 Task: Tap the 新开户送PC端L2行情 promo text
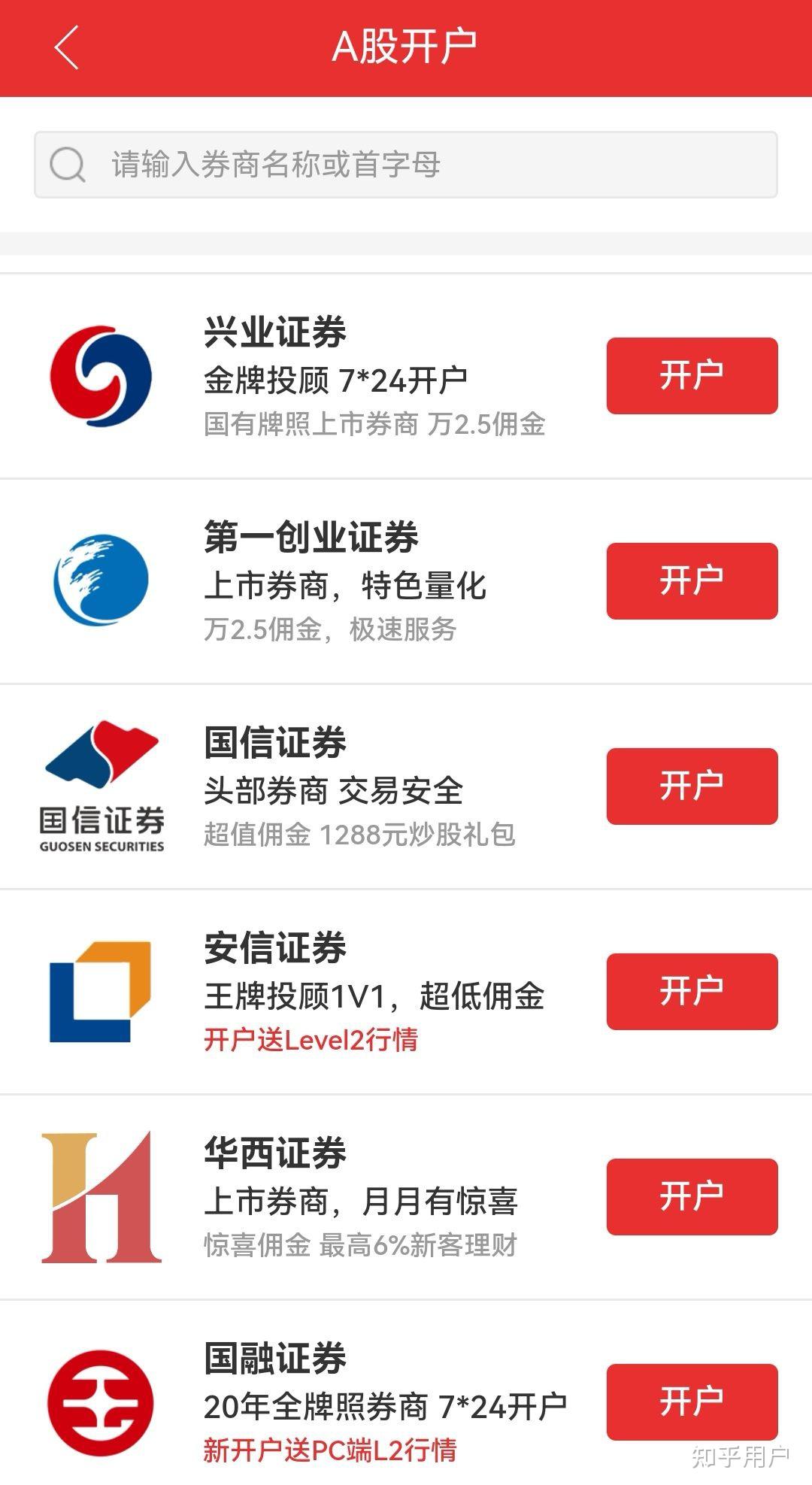[333, 1450]
